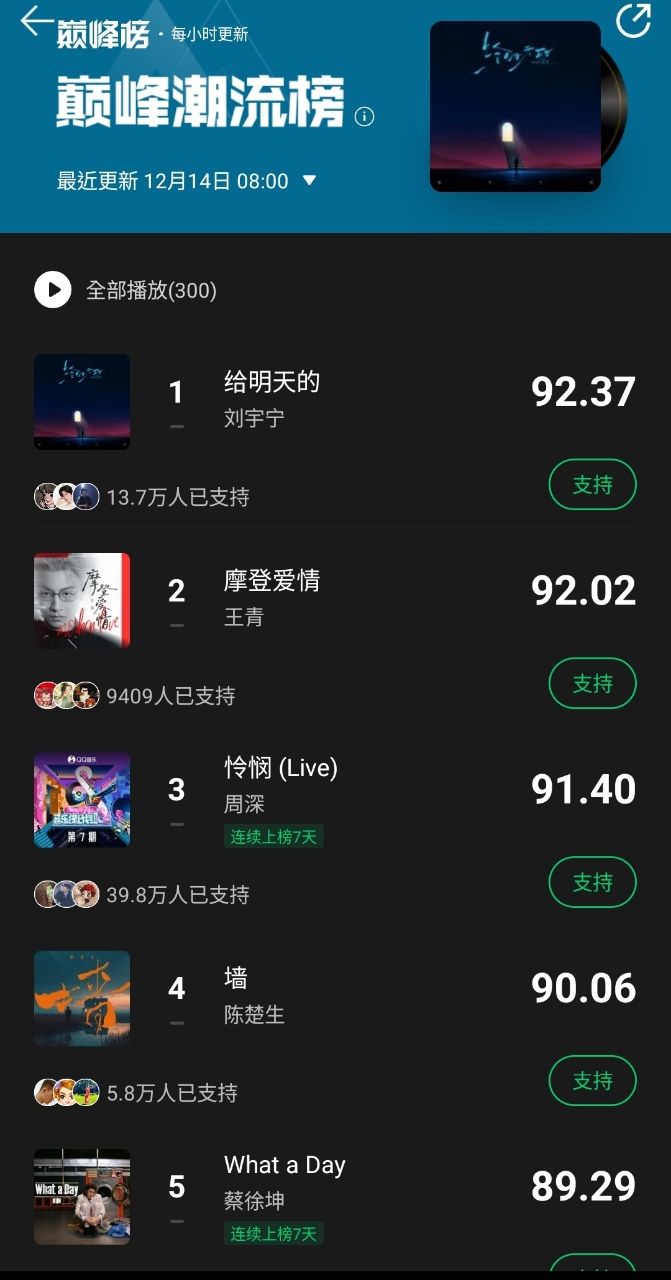Open the song 墙 by 陈楚生
This screenshot has height=1280, width=671.
[x=237, y=979]
